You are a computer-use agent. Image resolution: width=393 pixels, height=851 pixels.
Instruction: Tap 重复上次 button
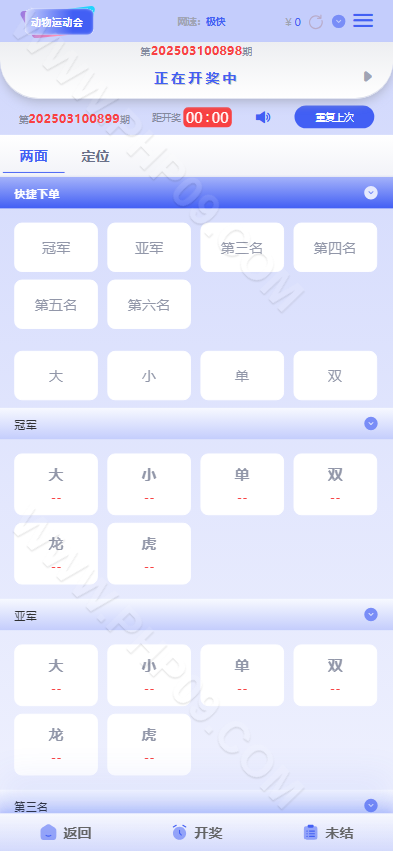pos(334,117)
